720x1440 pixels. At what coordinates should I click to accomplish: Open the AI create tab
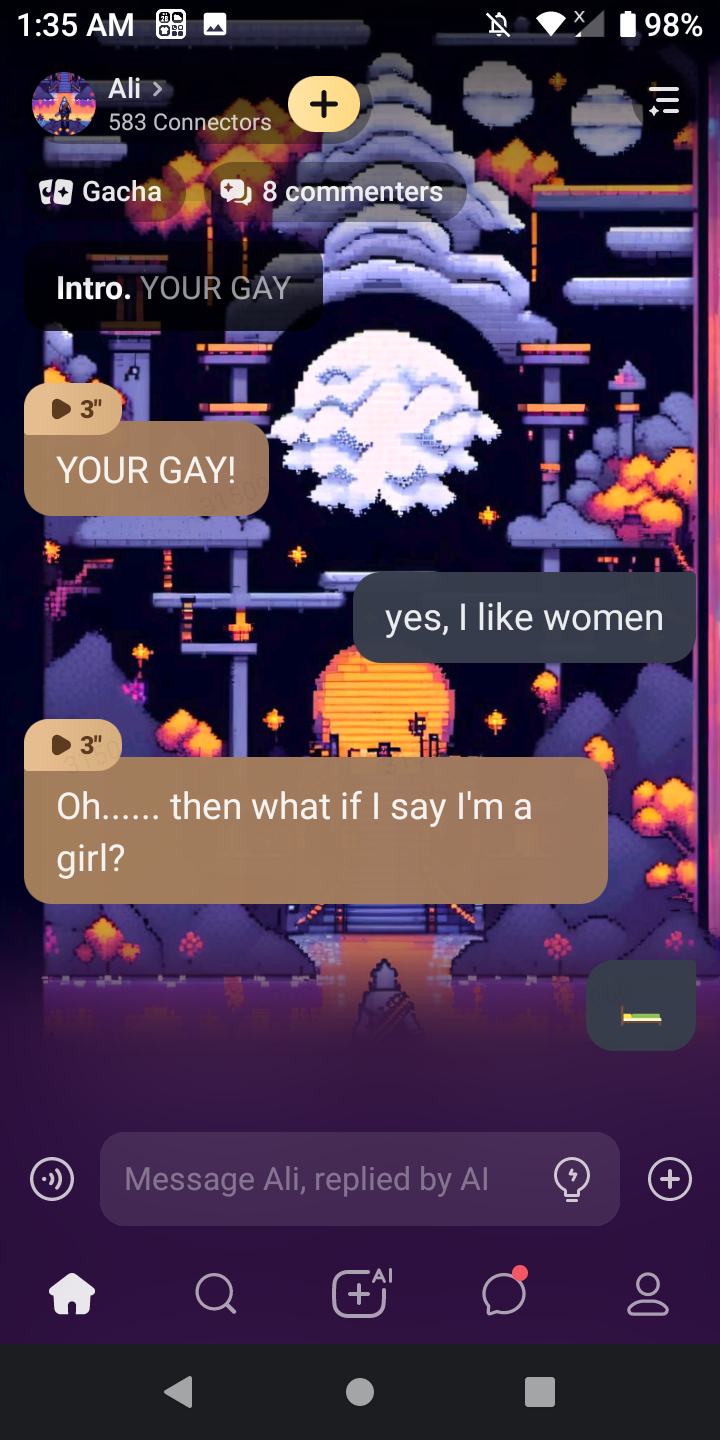click(360, 1294)
